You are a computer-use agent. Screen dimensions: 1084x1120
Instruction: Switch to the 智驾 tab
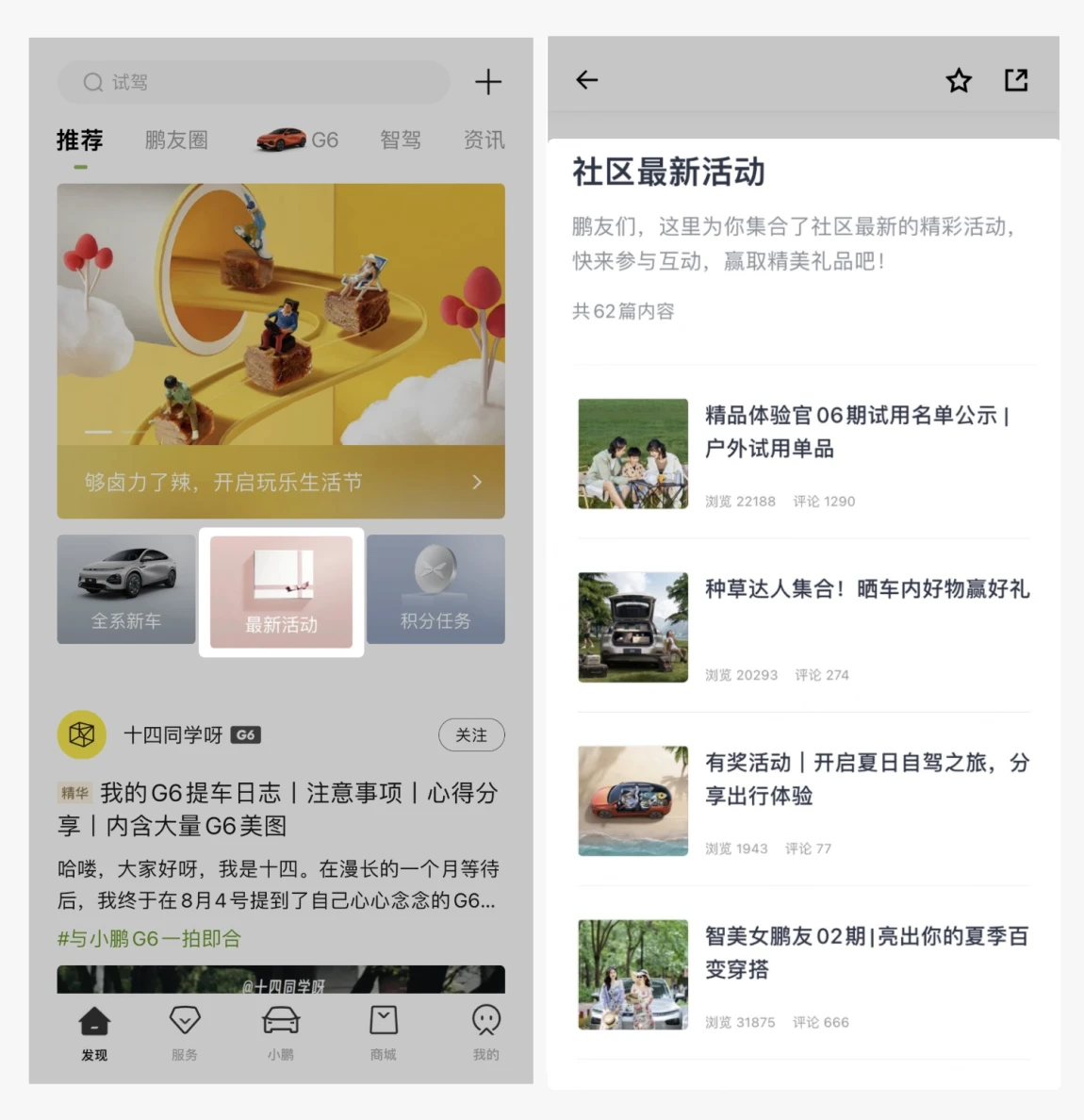point(400,140)
